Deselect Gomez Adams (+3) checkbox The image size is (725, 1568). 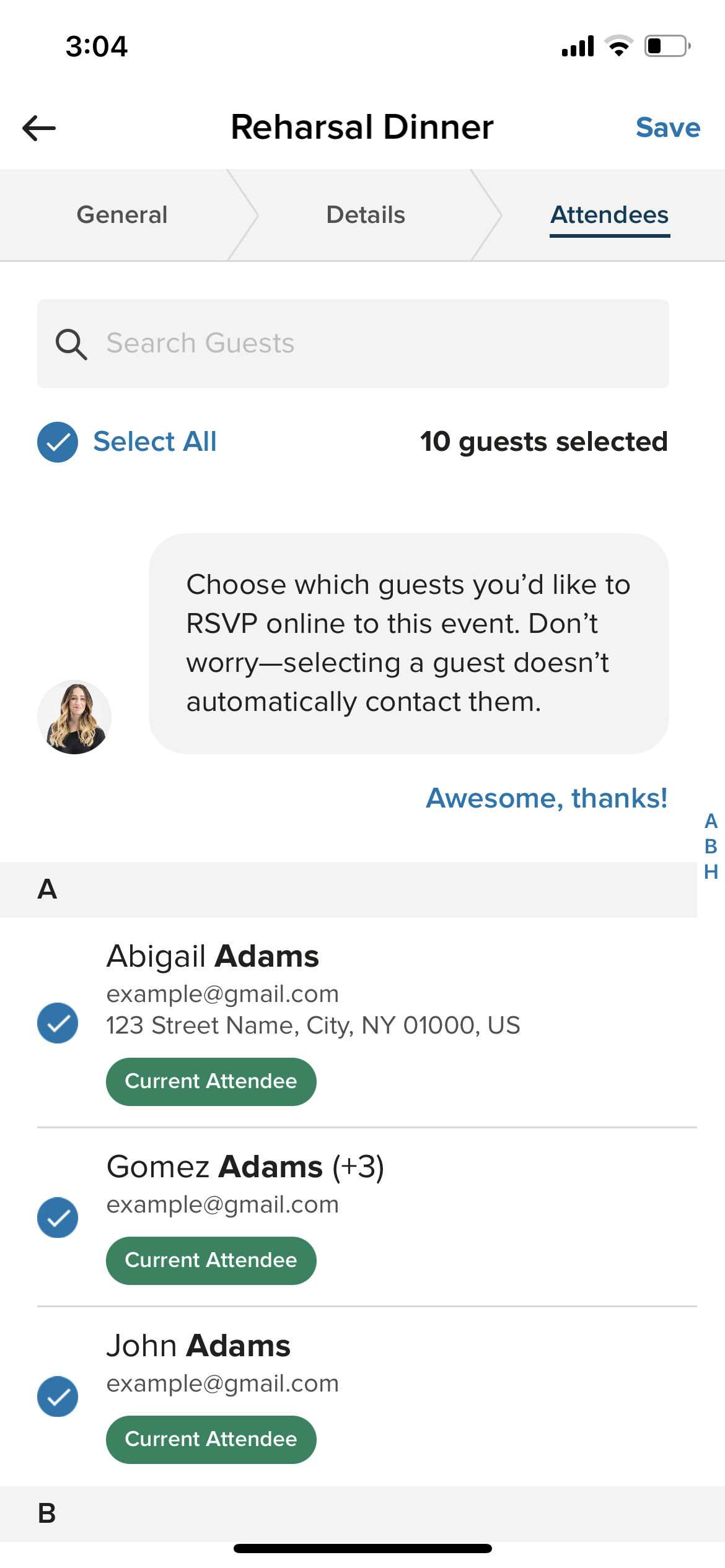[58, 1217]
